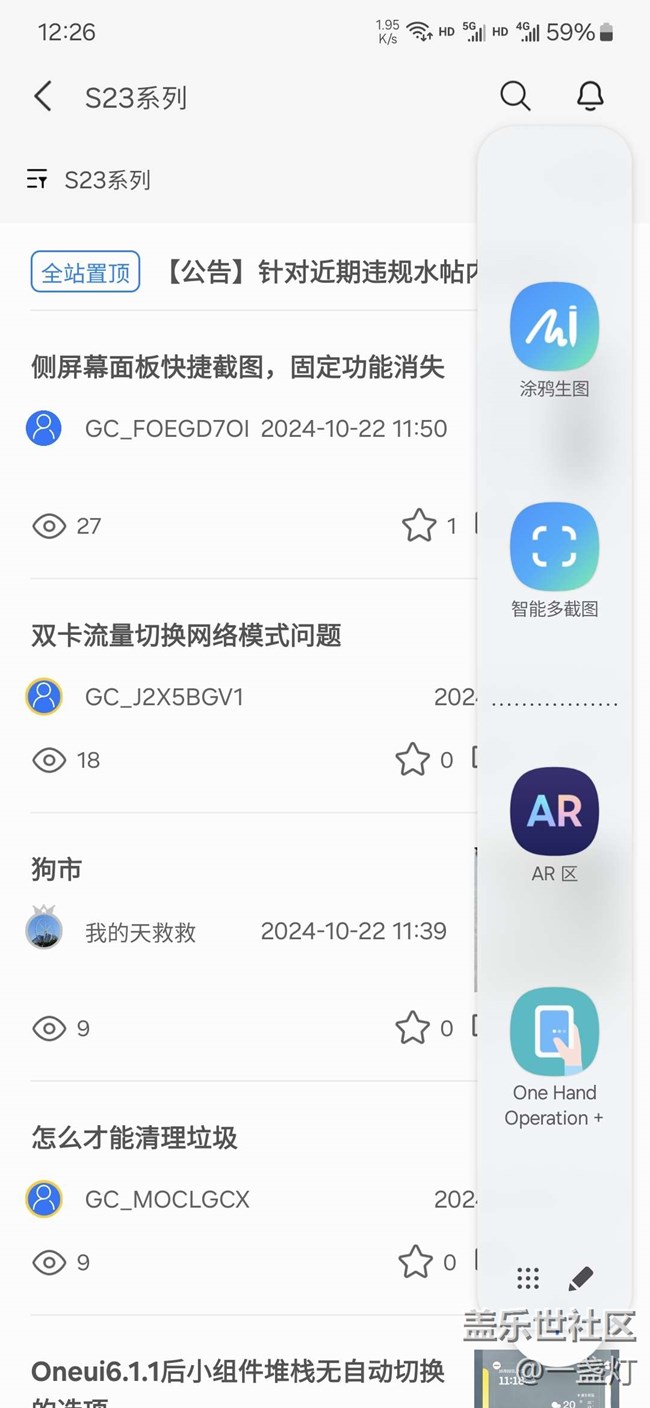This screenshot has width=650, height=1408.
Task: Like the 侧屏幕面板快捷截图 post with star
Action: [x=419, y=526]
